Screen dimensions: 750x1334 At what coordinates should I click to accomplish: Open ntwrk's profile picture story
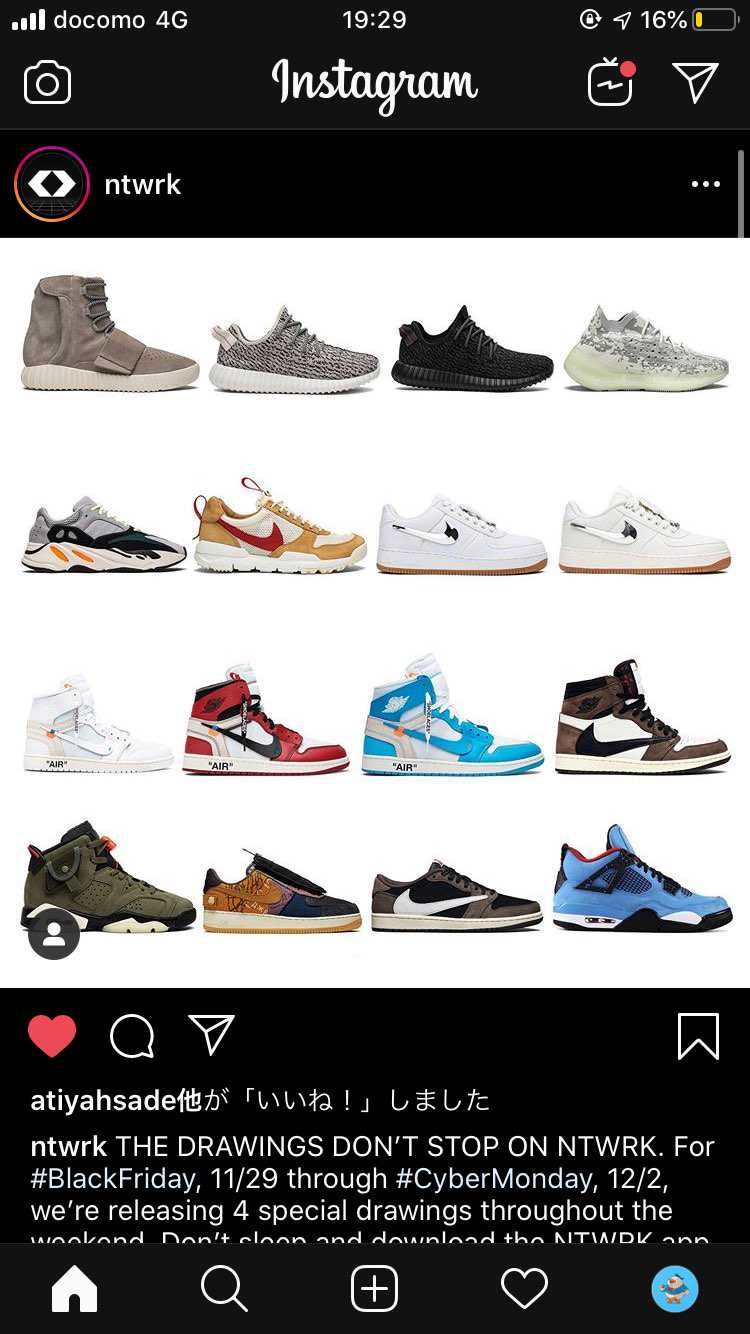(52, 184)
